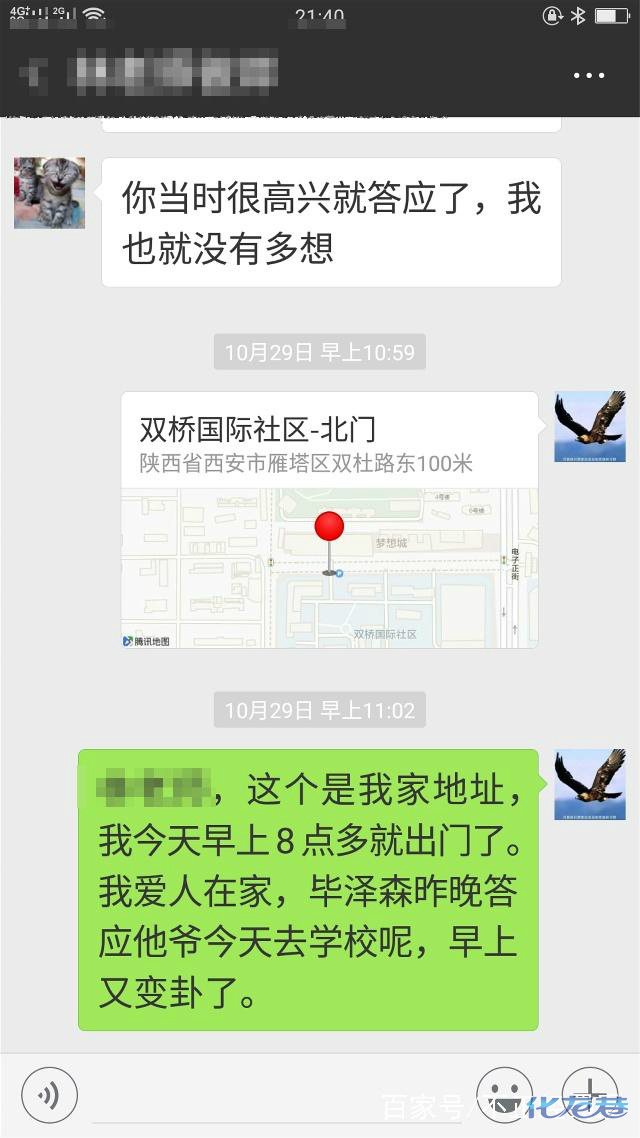The width and height of the screenshot is (640, 1138).
Task: Tap the eagle avatar beside the location message
Action: [x=590, y=427]
